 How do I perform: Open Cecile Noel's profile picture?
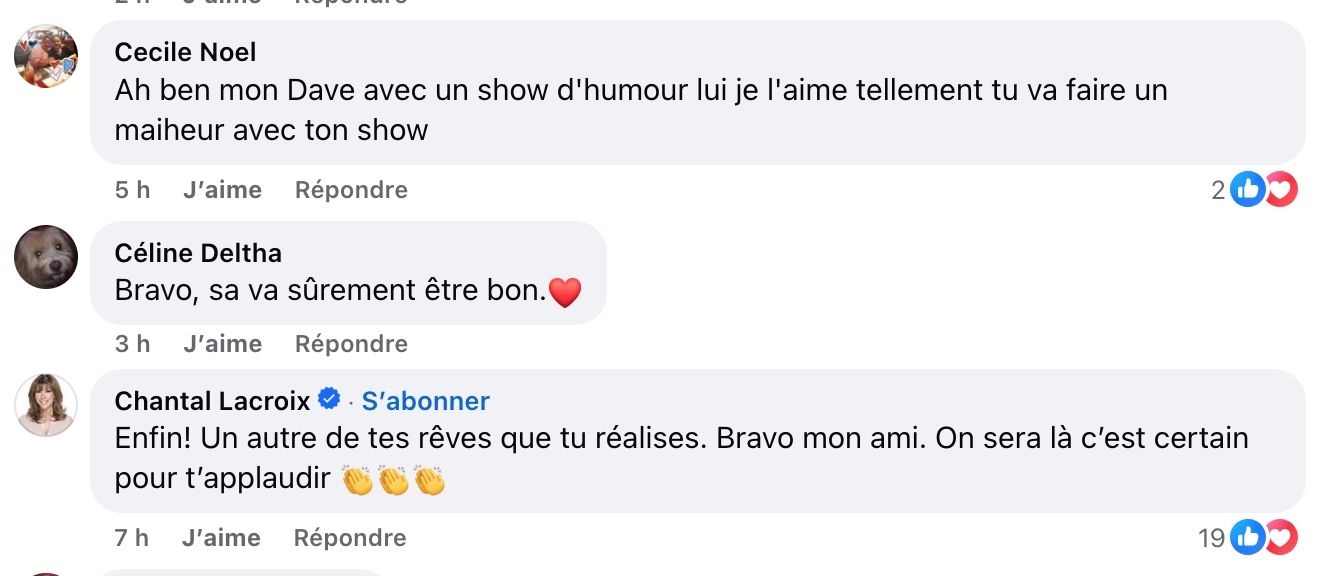click(x=46, y=56)
